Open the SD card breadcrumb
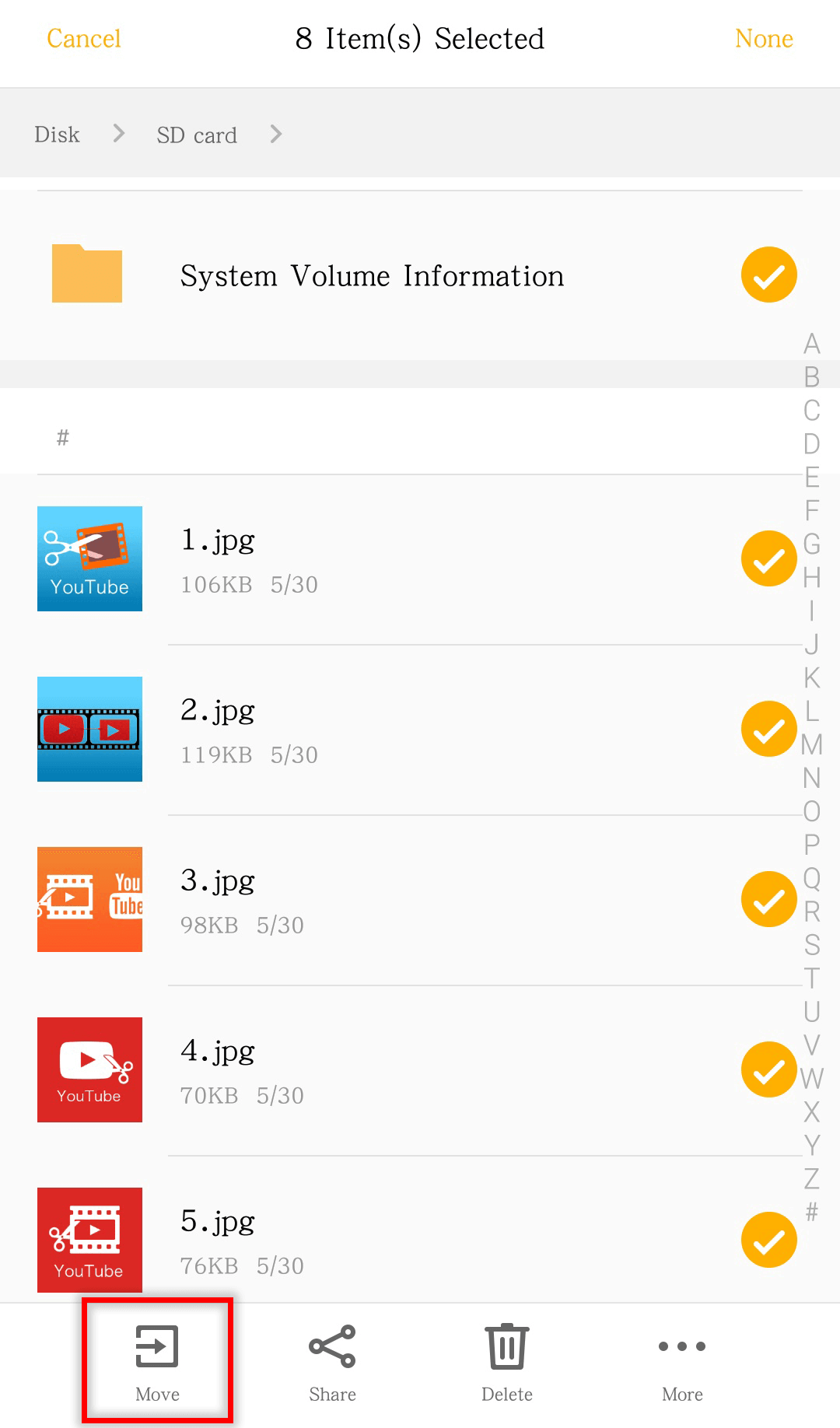This screenshot has width=840, height=1428. click(x=197, y=135)
